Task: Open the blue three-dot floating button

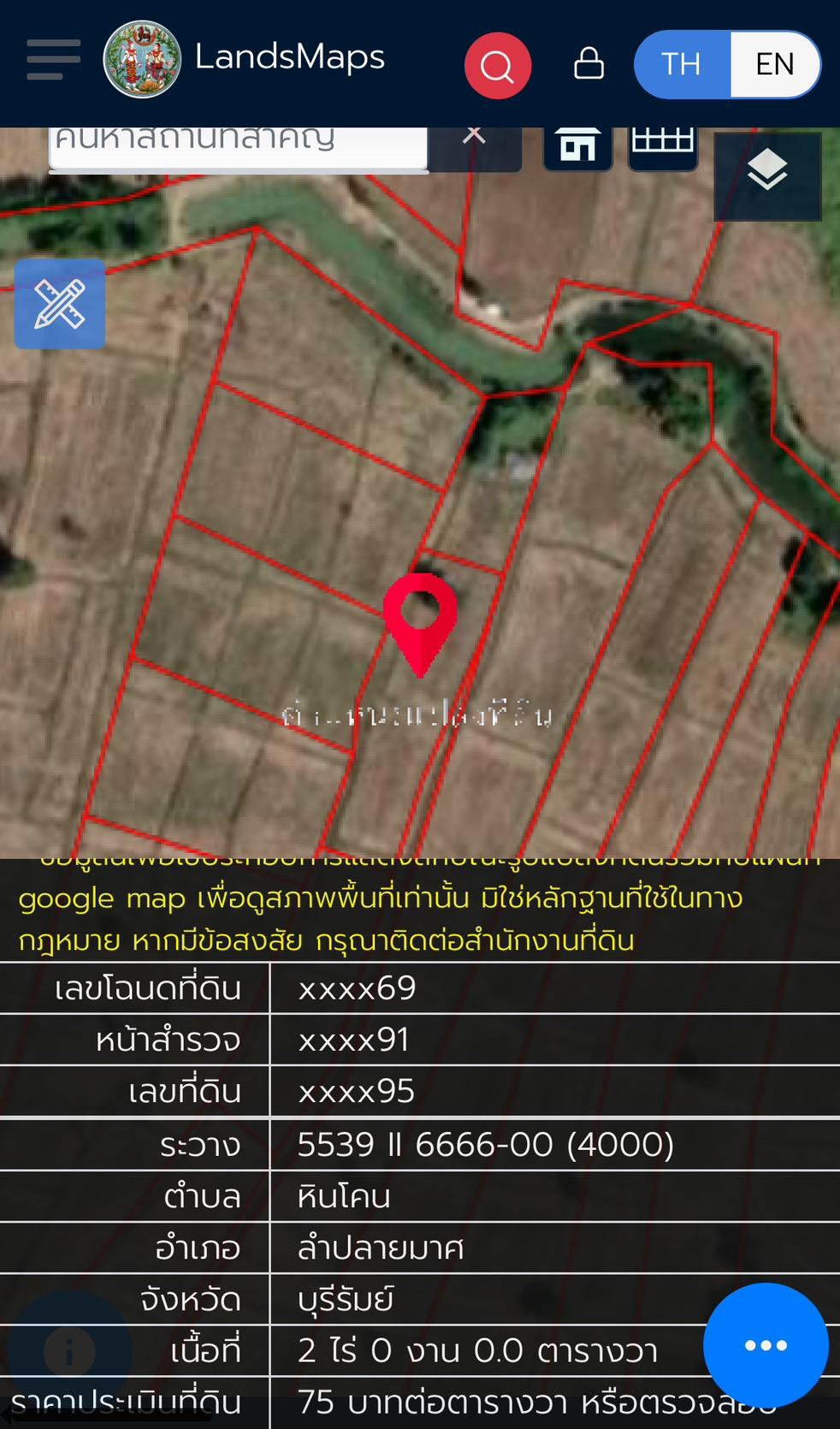Action: point(766,1345)
